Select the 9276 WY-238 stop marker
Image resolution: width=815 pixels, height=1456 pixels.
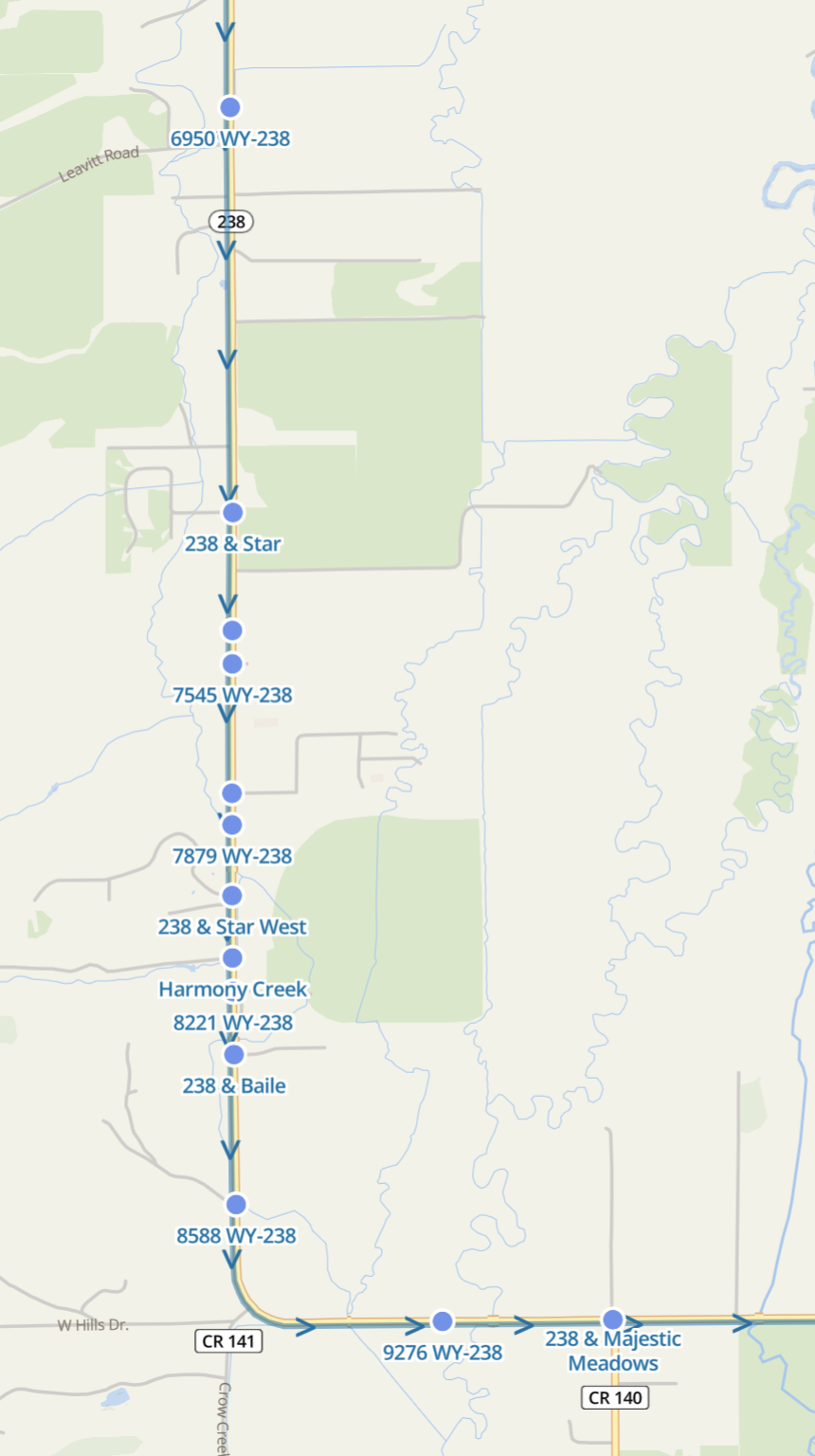443,1321
